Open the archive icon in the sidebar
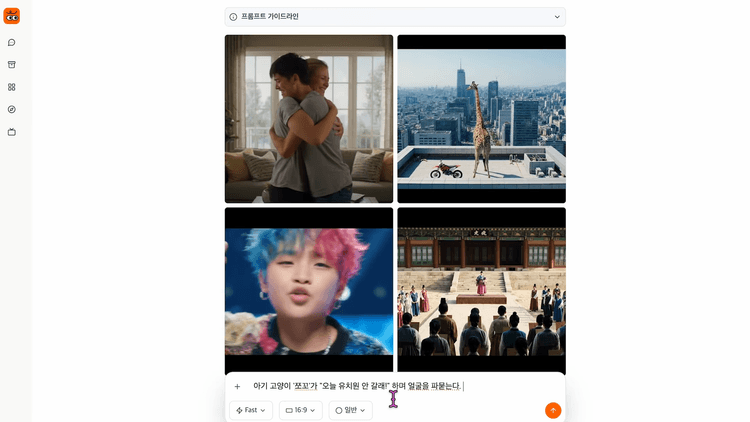This screenshot has height=422, width=750. [x=12, y=65]
